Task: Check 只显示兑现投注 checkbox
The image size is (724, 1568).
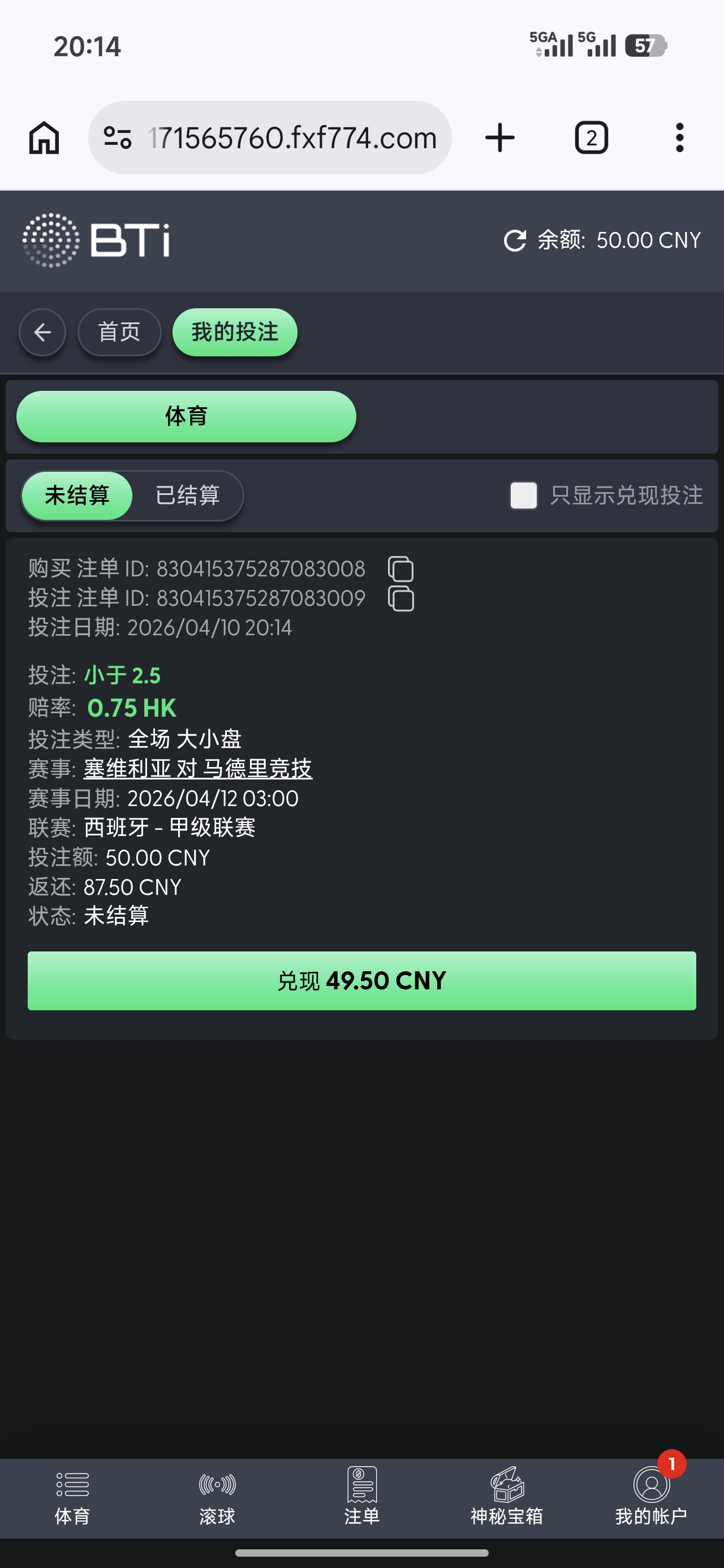Action: coord(524,496)
